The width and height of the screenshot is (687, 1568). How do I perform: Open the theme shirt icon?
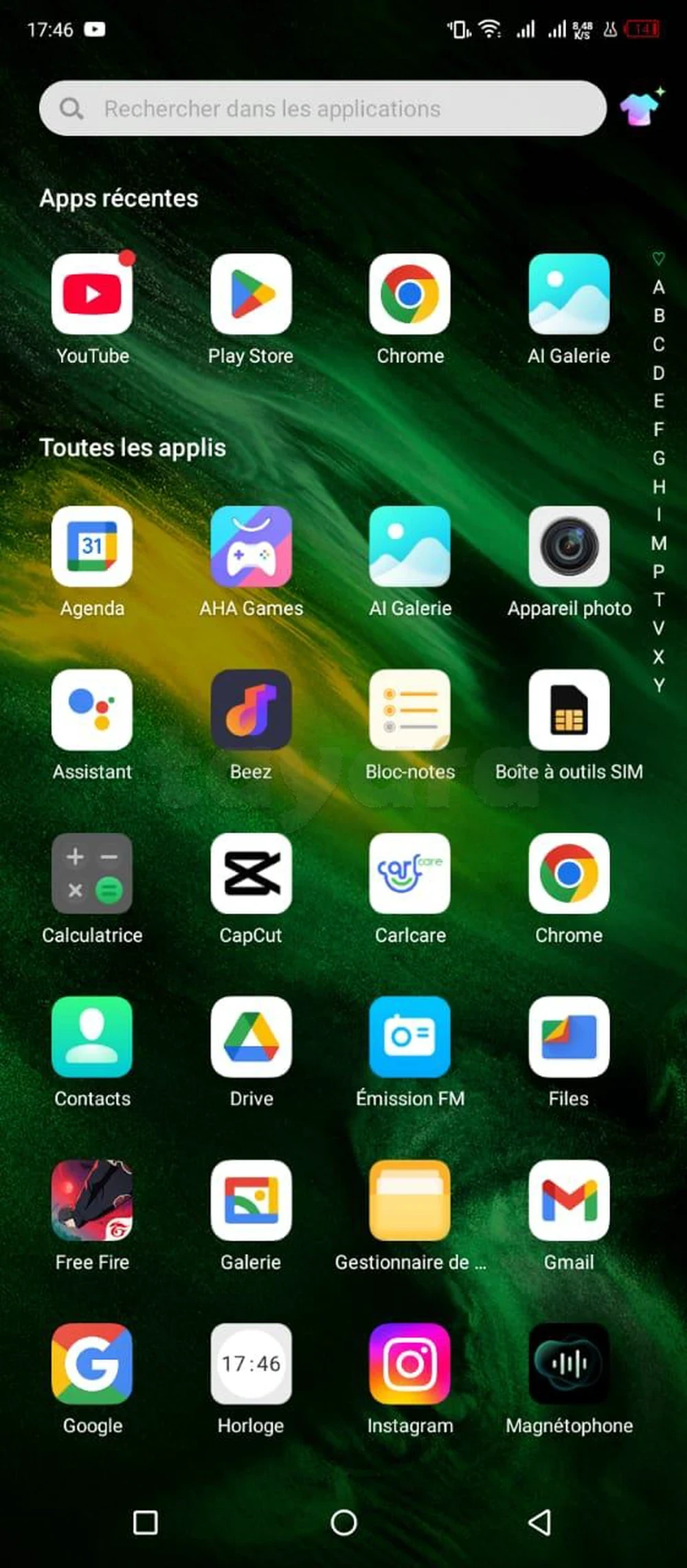[641, 107]
